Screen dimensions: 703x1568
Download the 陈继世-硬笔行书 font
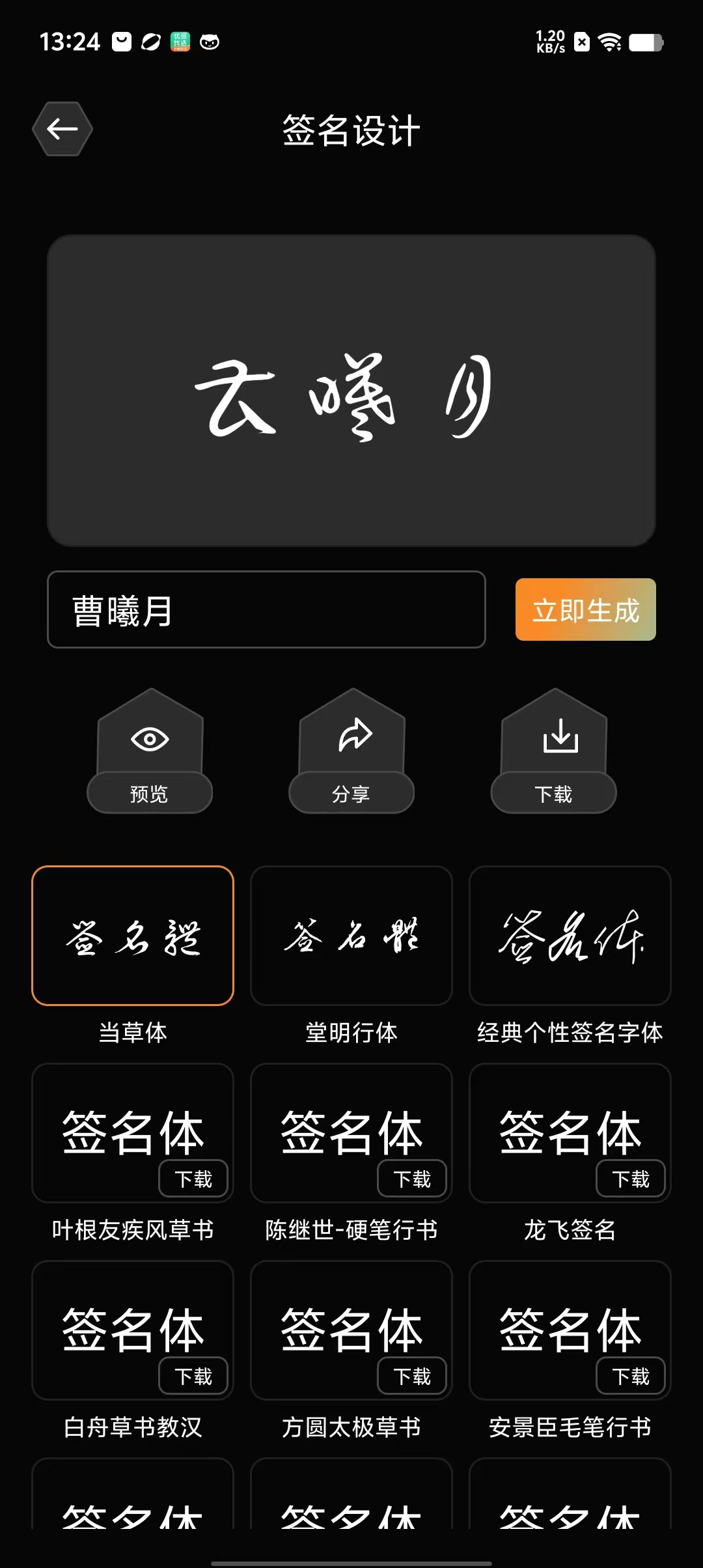click(x=412, y=1179)
